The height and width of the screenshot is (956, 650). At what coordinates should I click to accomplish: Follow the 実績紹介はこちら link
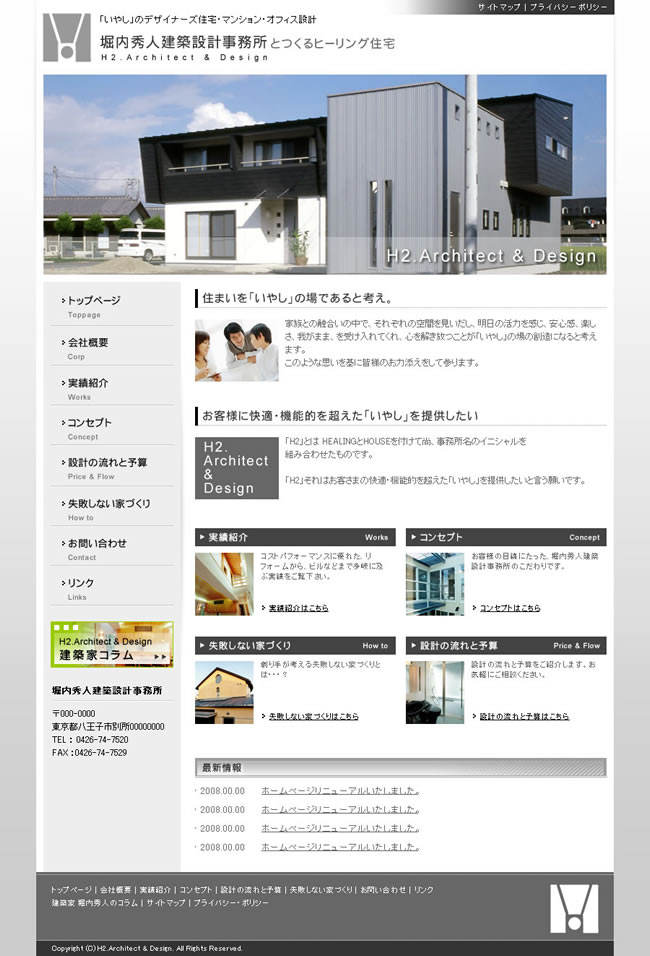[298, 608]
